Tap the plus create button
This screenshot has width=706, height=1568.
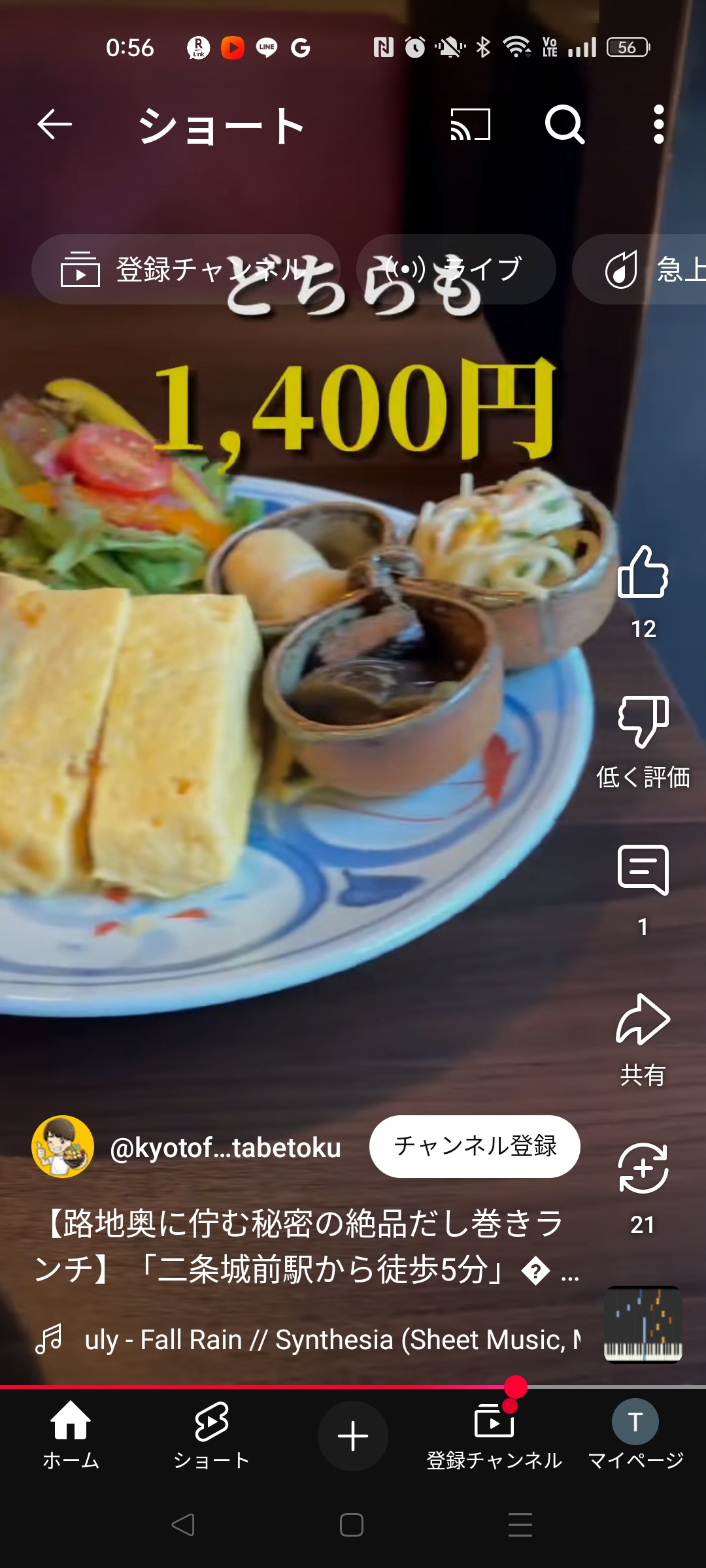pyautogui.click(x=353, y=1435)
